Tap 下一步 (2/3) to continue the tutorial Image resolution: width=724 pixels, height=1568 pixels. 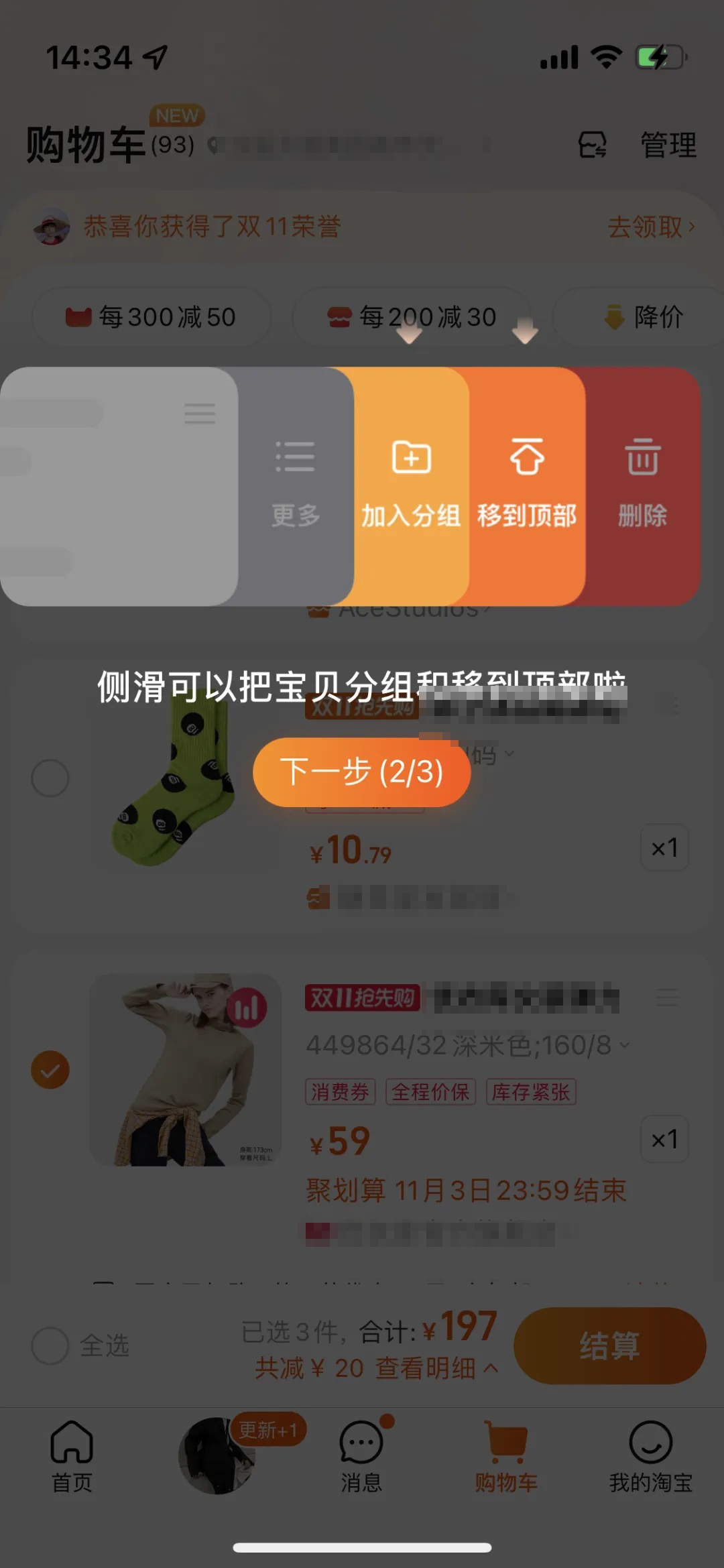point(361,772)
